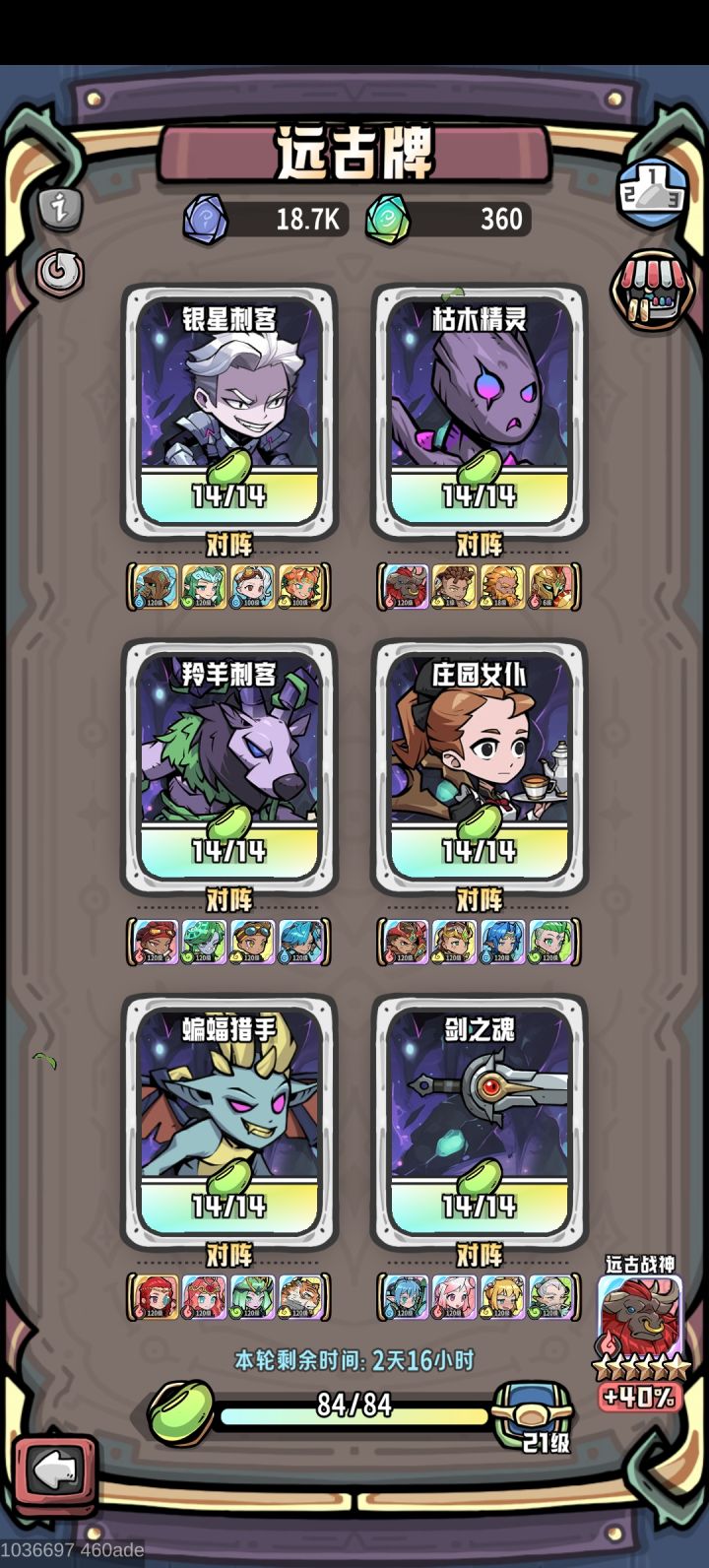Tap the green crystal currency icon

pos(389,219)
